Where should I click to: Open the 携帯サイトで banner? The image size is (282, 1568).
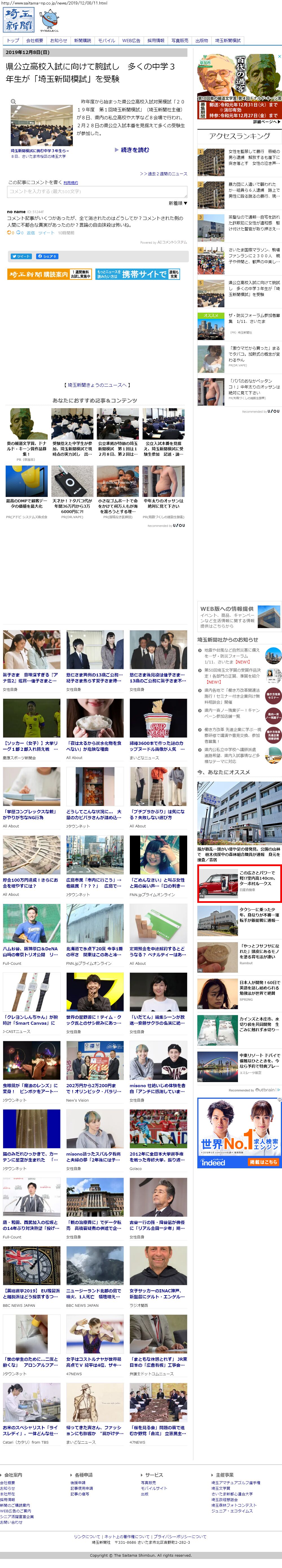137,274
